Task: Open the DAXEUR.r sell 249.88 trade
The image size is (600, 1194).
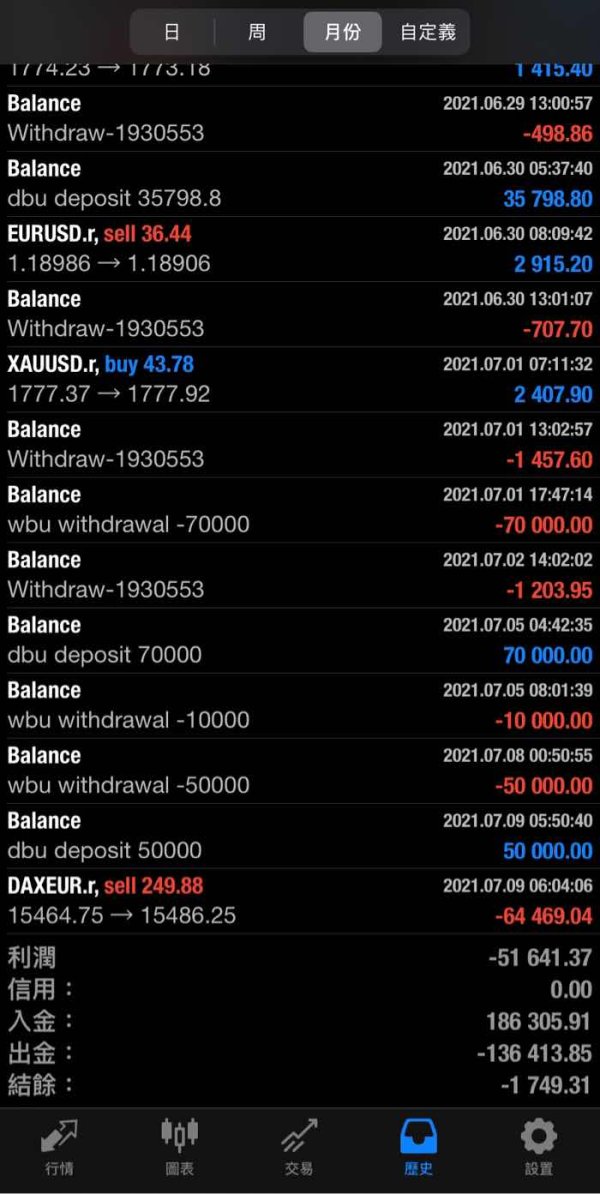Action: [x=300, y=901]
